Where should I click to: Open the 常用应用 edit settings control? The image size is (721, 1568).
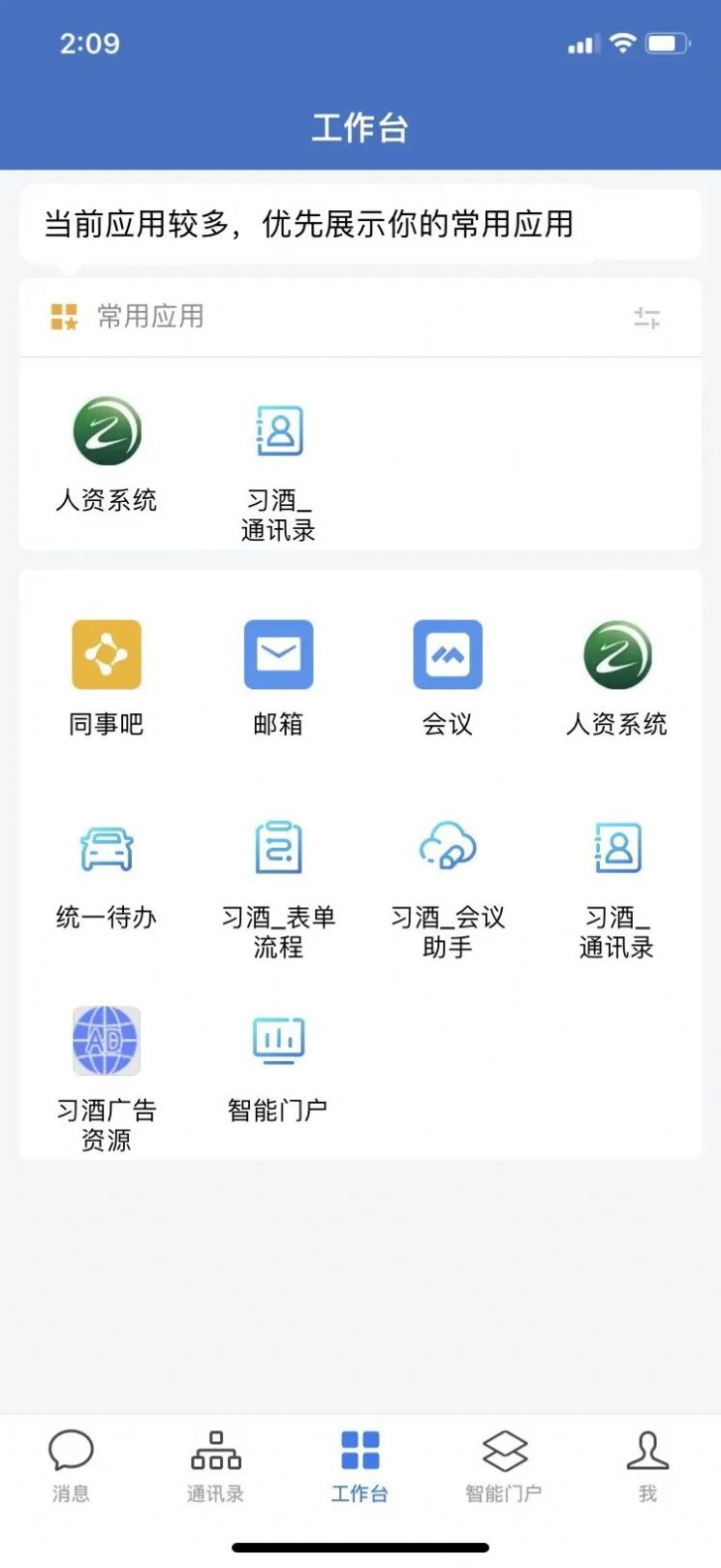pyautogui.click(x=647, y=318)
